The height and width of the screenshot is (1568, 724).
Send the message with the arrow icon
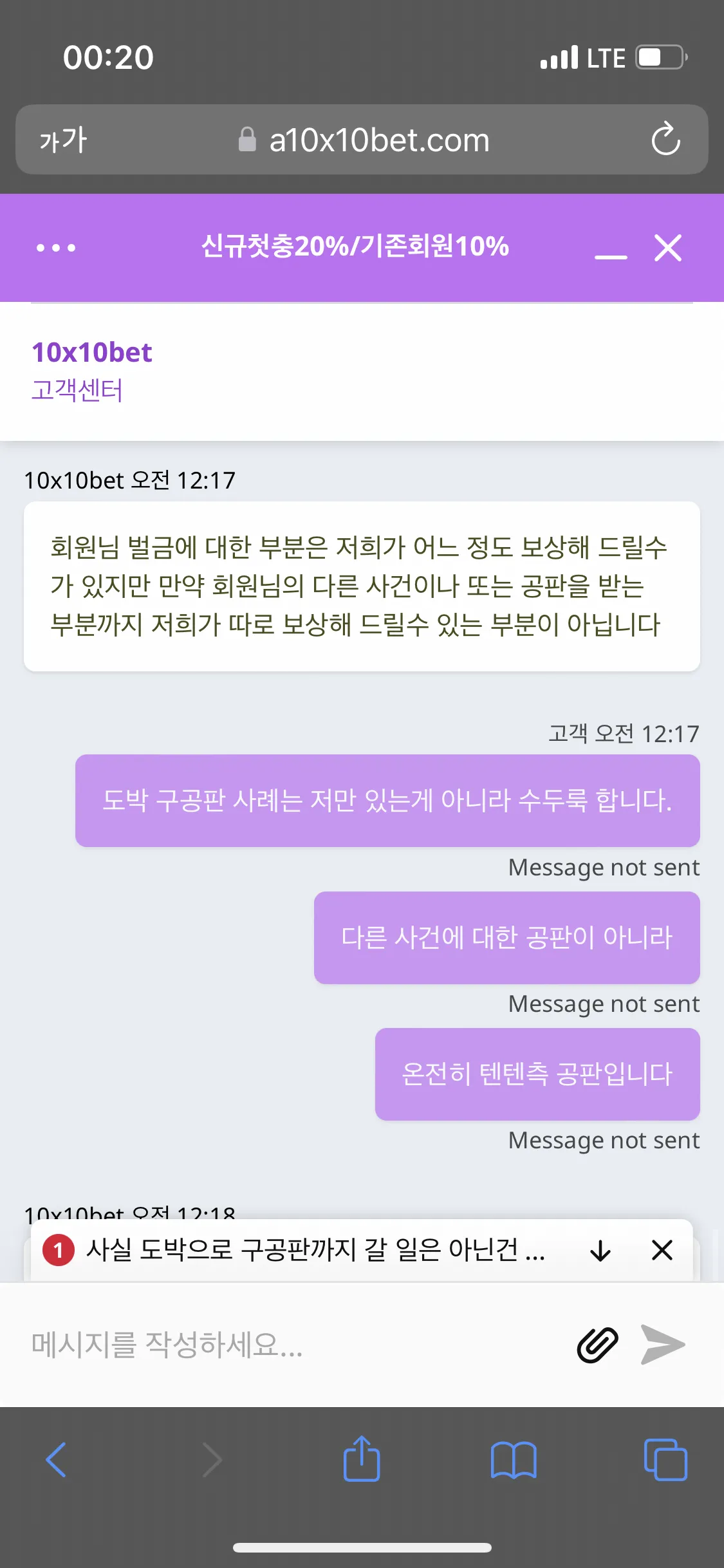(664, 1345)
